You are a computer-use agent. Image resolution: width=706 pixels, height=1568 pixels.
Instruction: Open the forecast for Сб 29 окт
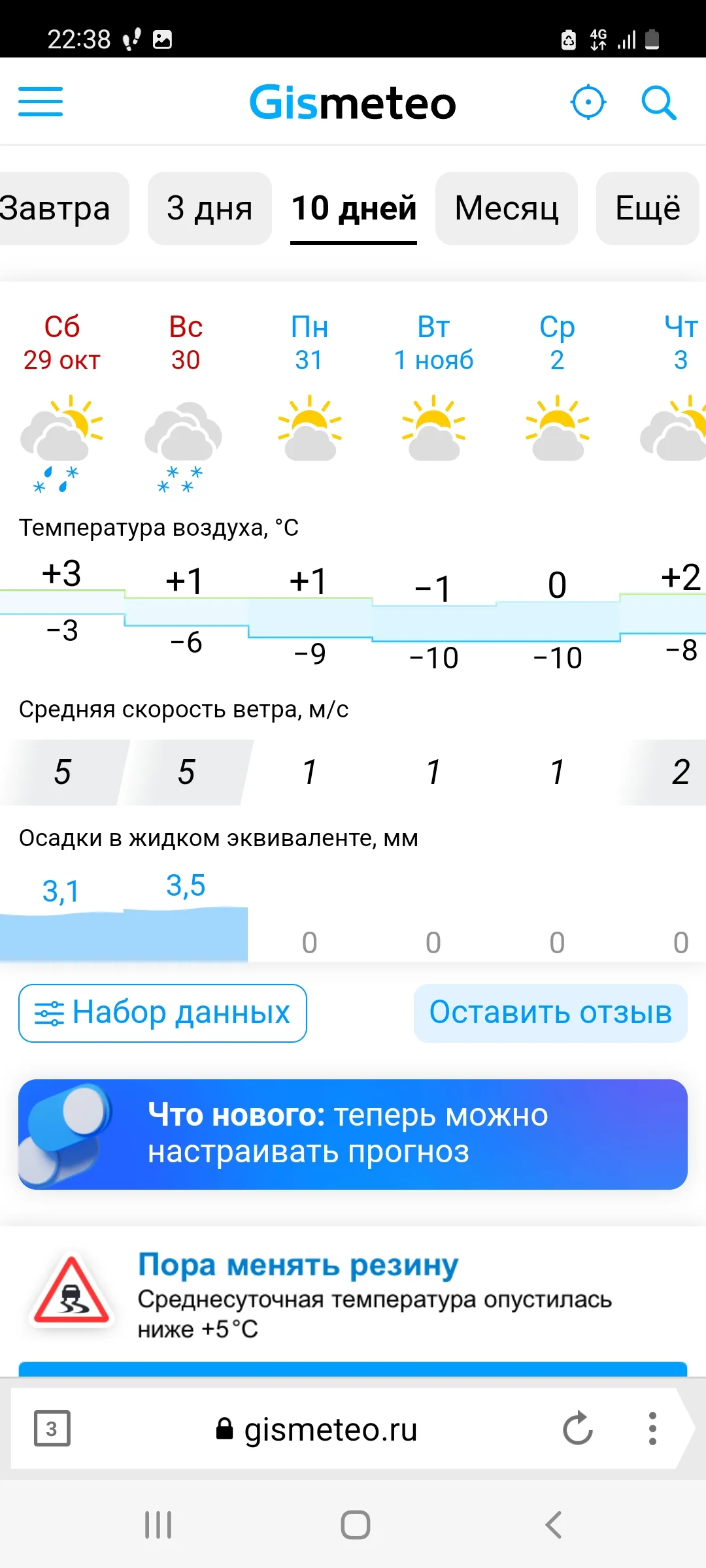pos(62,343)
